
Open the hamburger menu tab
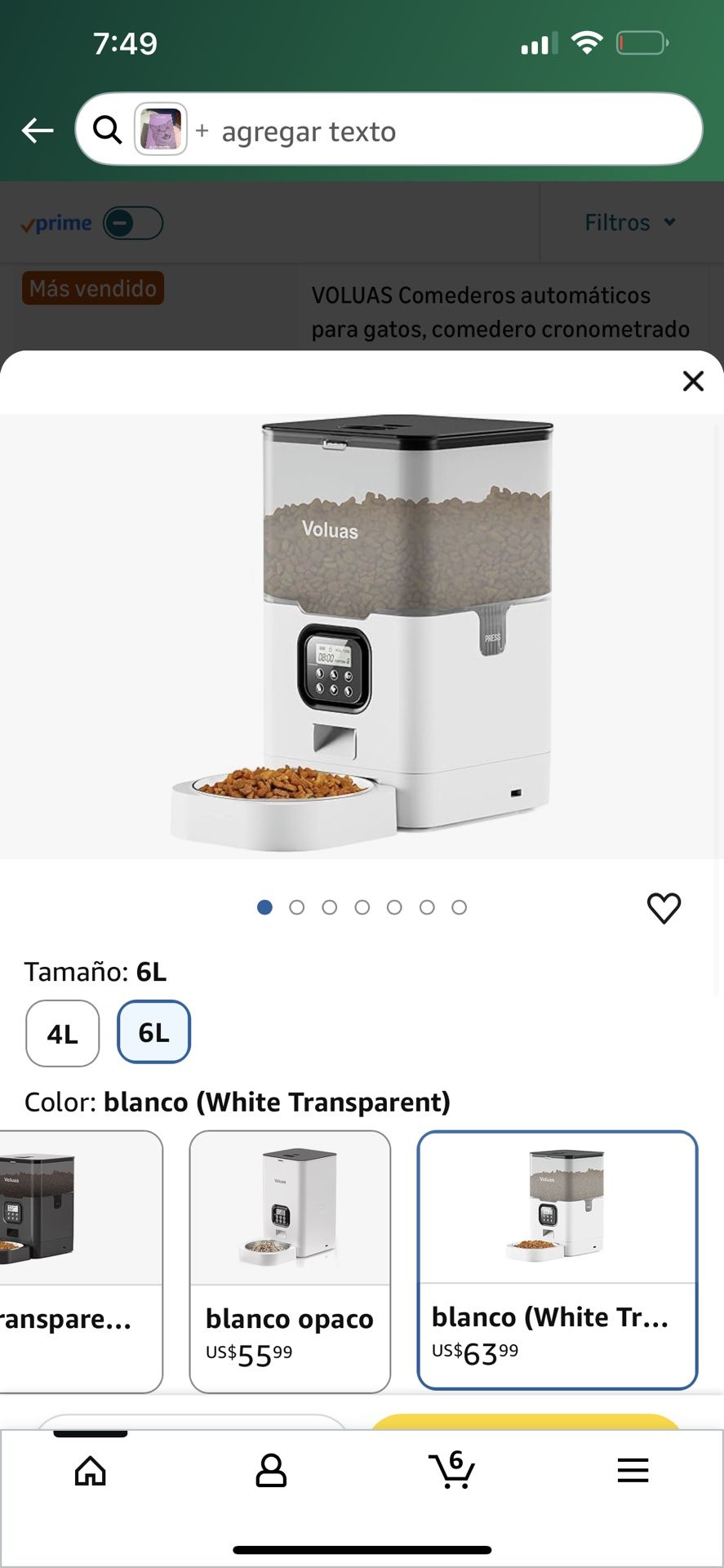point(633,1471)
